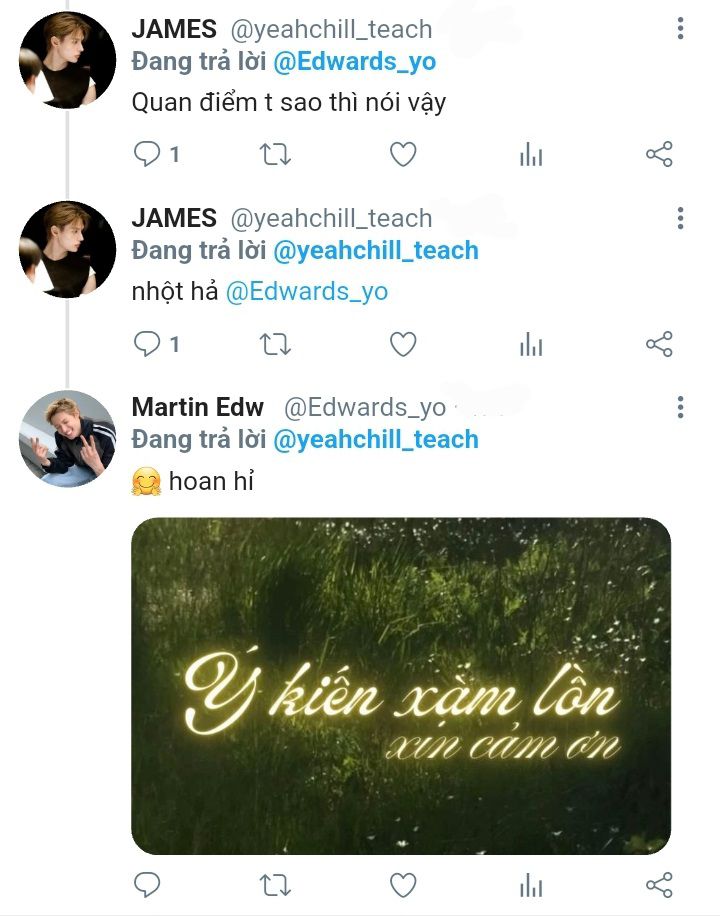Open overflow menu on "Quan điểm t sao" tweet
The image size is (720, 916).
(680, 29)
